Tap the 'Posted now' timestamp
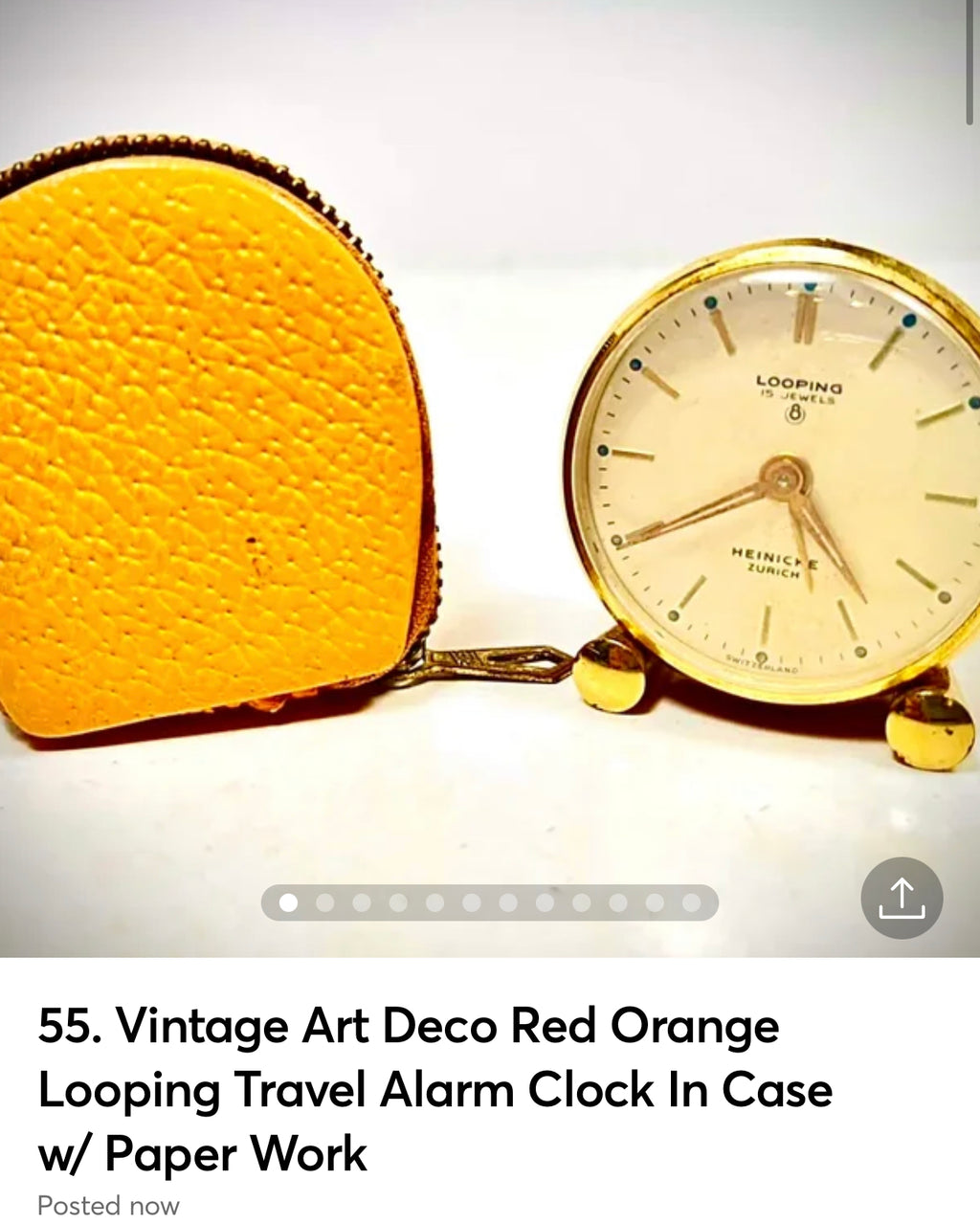 coord(110,1204)
